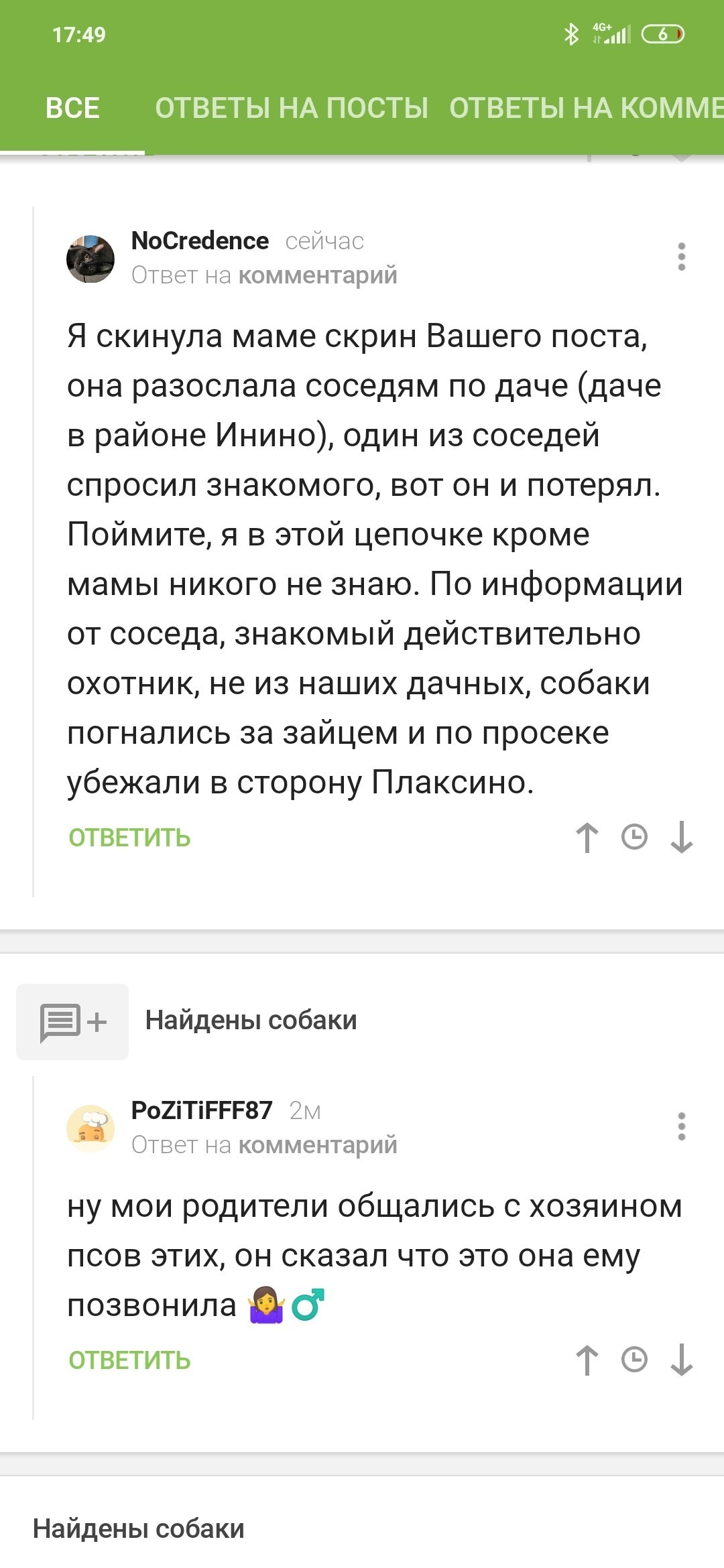This screenshot has width=724, height=1568.
Task: Switch to the ОТВЕТЫ НА ПОСТЫ tab
Action: [292, 108]
